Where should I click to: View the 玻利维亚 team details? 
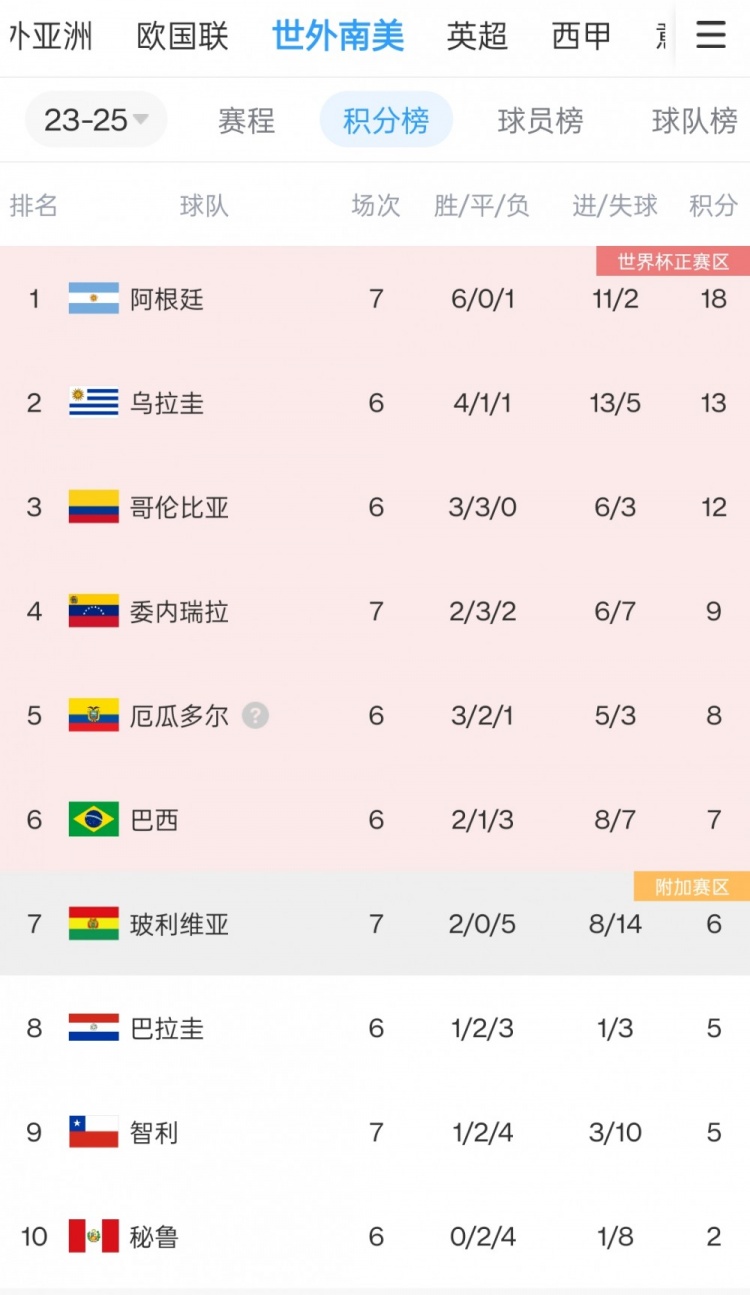(375, 924)
